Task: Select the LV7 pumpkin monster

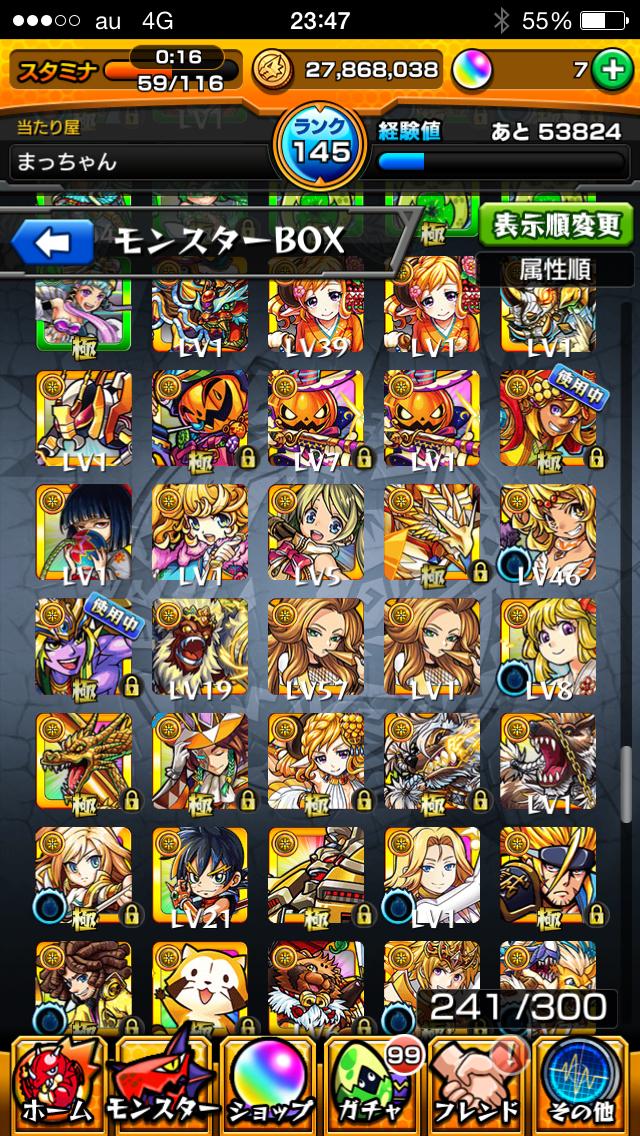Action: pos(316,418)
